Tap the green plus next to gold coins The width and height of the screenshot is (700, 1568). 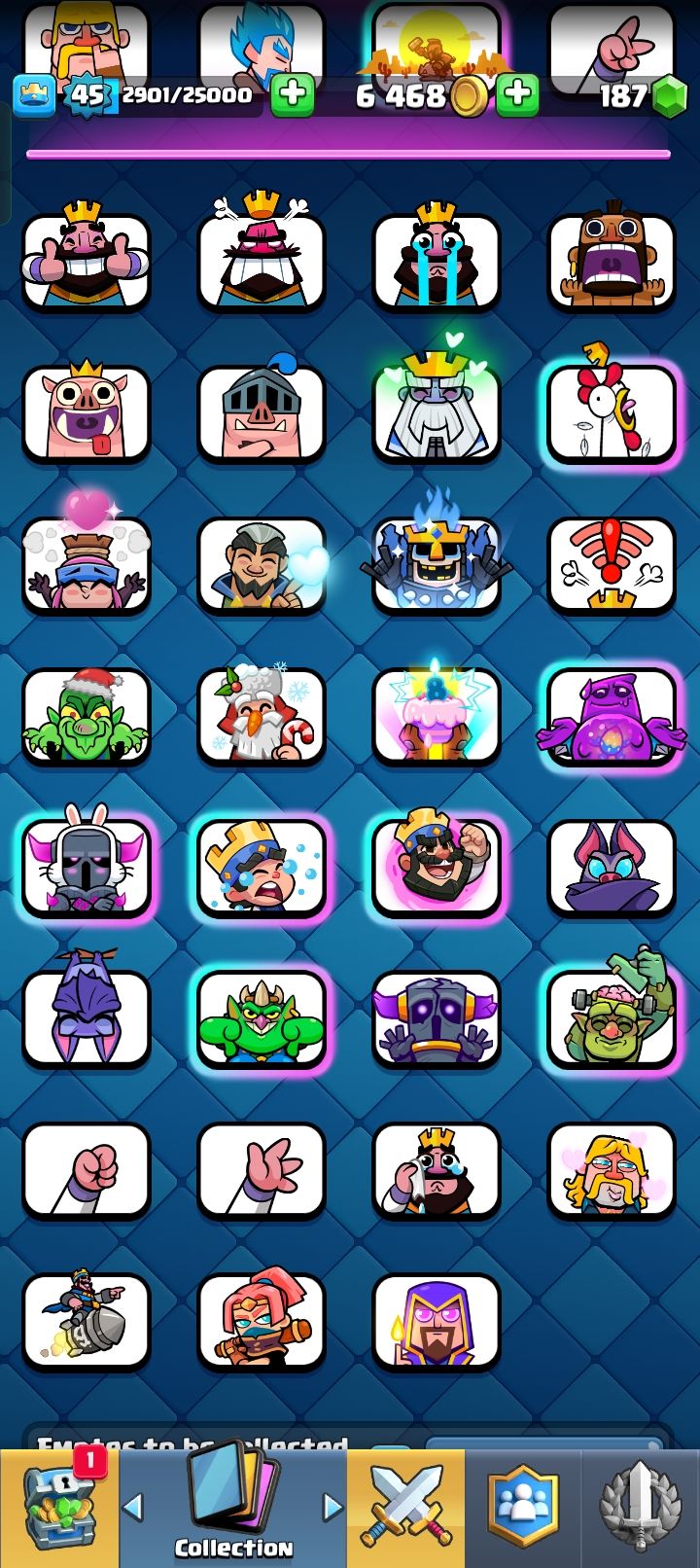pyautogui.click(x=517, y=95)
